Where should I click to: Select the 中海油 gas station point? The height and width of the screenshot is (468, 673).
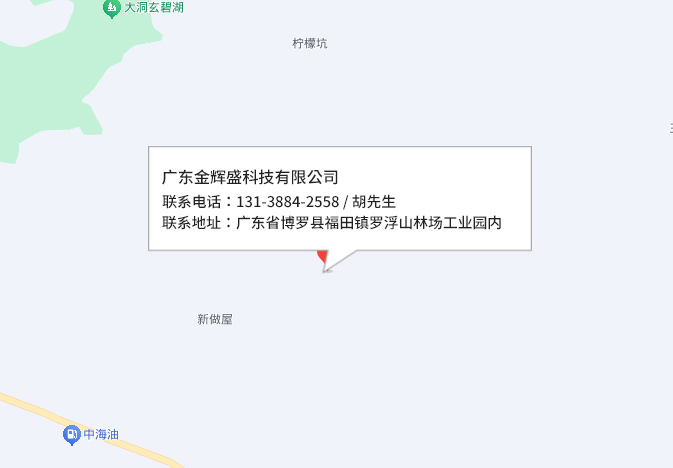pyautogui.click(x=72, y=434)
